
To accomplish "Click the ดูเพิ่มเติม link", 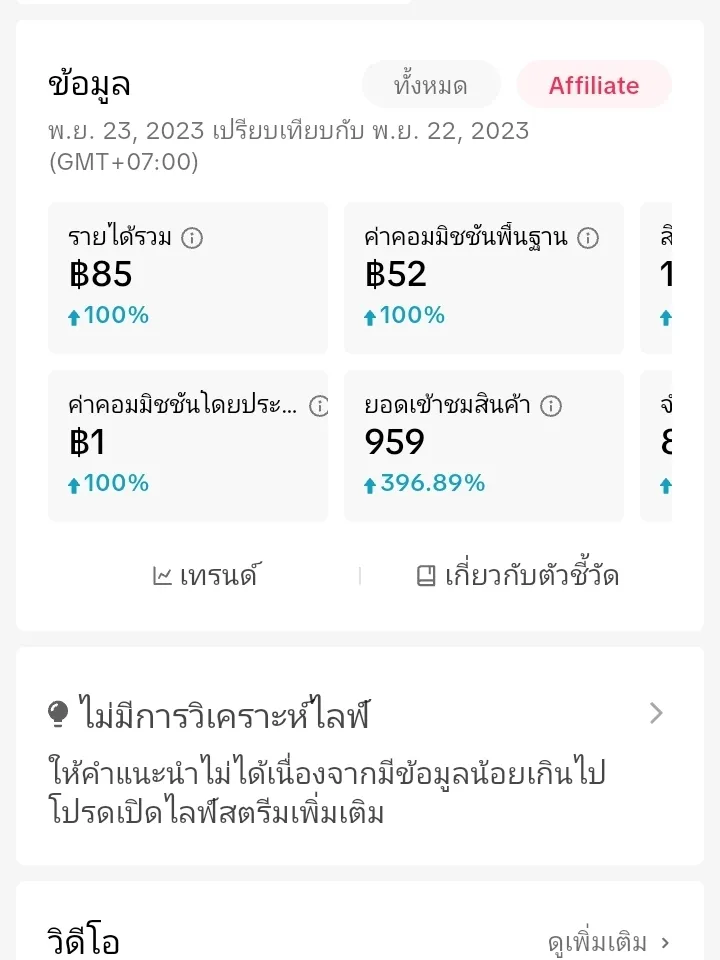I will coord(602,941).
